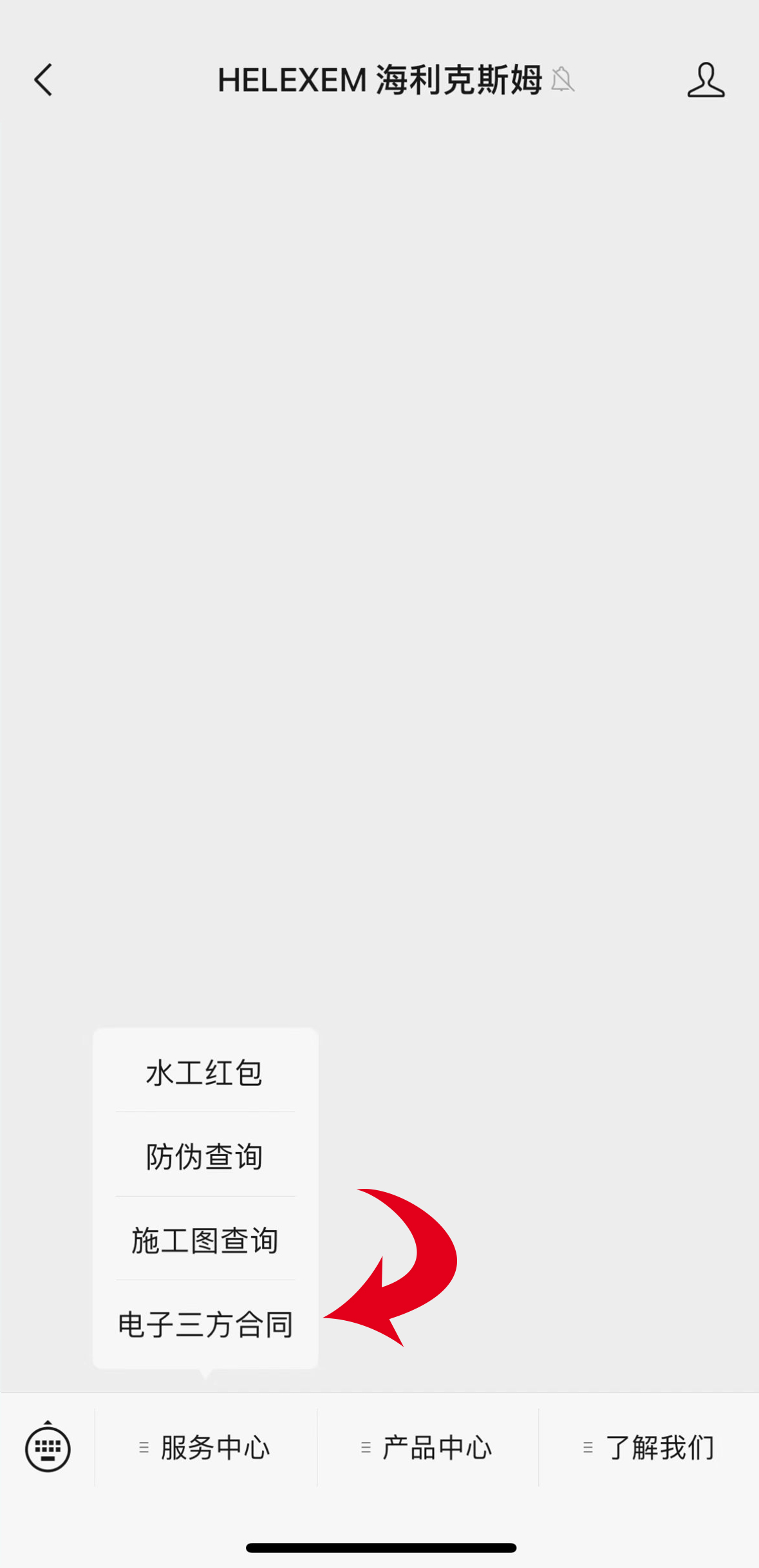759x1568 pixels.
Task: Open the account profile icon
Action: [x=706, y=80]
